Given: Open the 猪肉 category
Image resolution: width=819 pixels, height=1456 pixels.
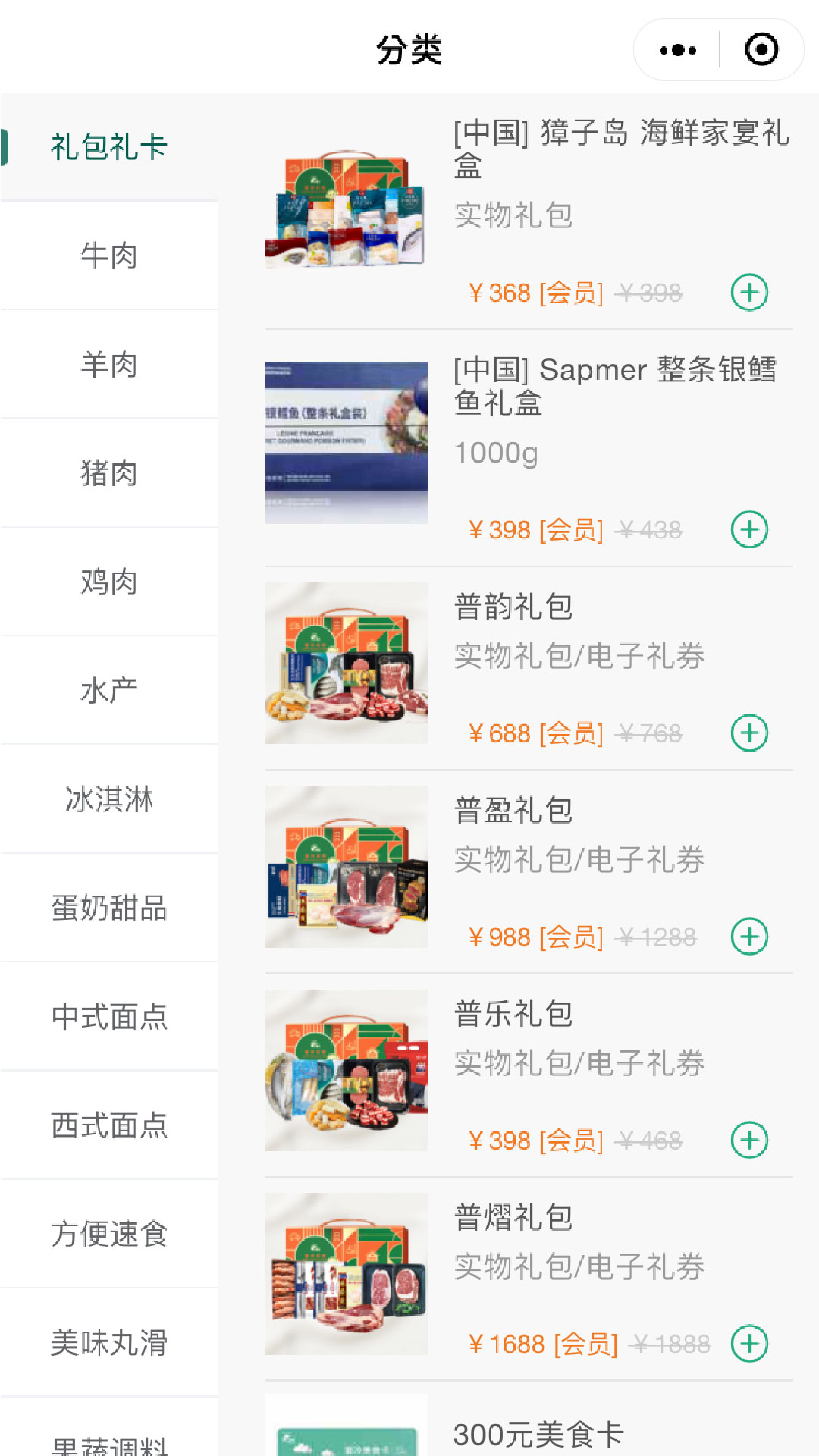Looking at the screenshot, I should (x=109, y=473).
